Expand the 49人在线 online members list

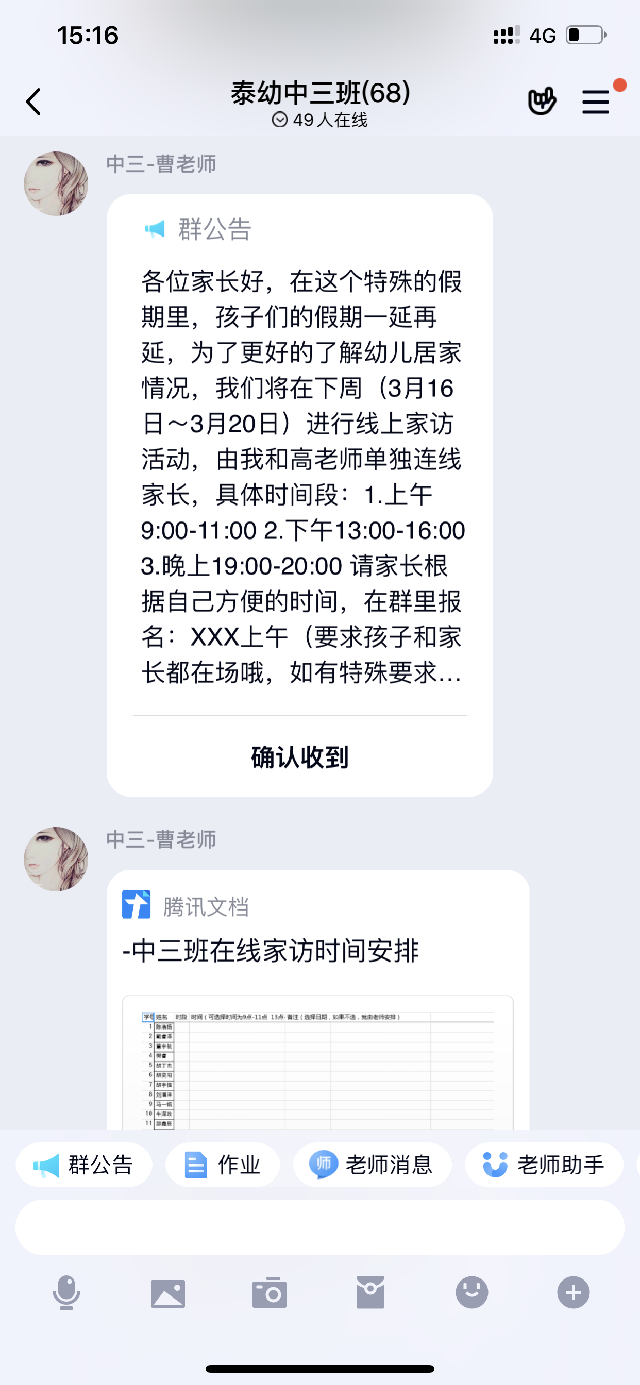[320, 120]
